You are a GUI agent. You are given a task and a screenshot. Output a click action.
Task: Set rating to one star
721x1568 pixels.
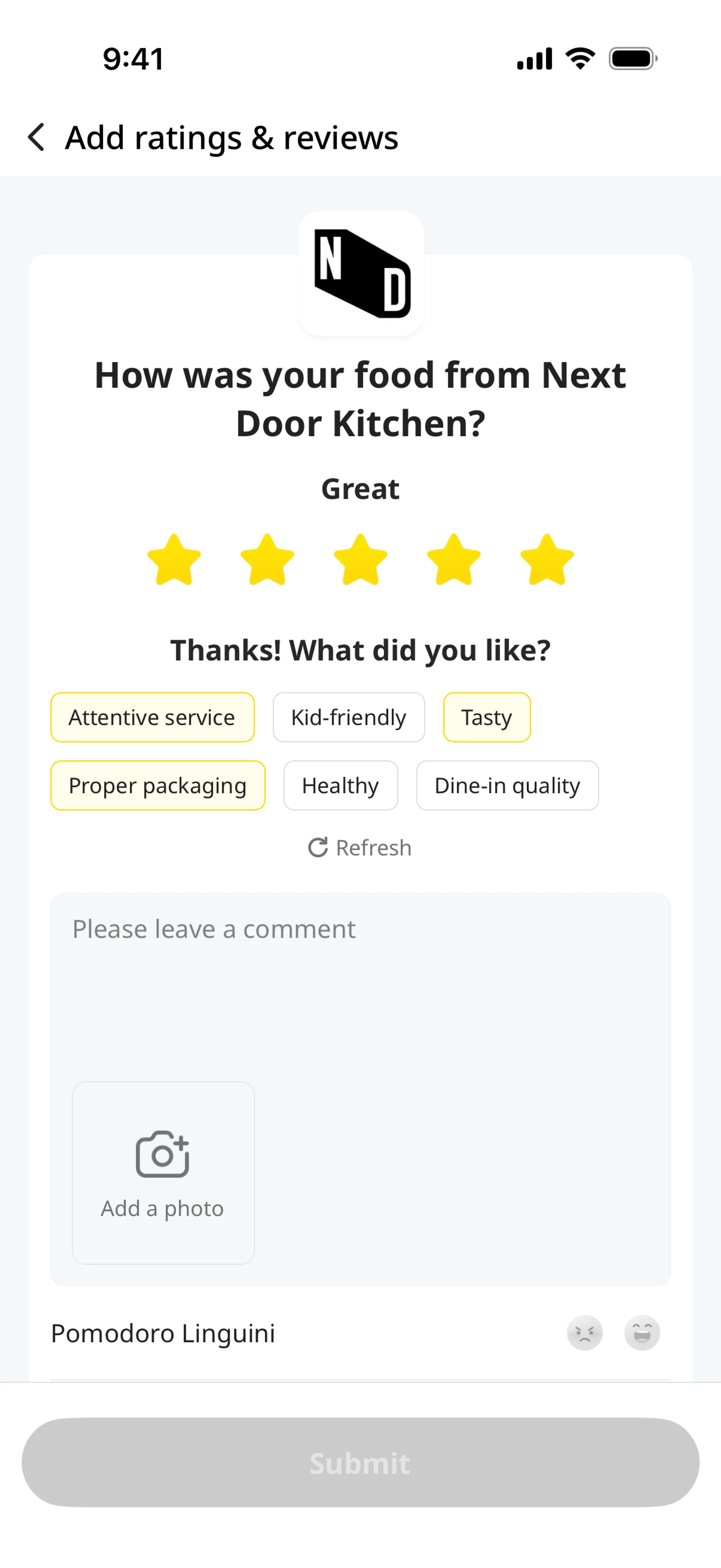pos(174,560)
